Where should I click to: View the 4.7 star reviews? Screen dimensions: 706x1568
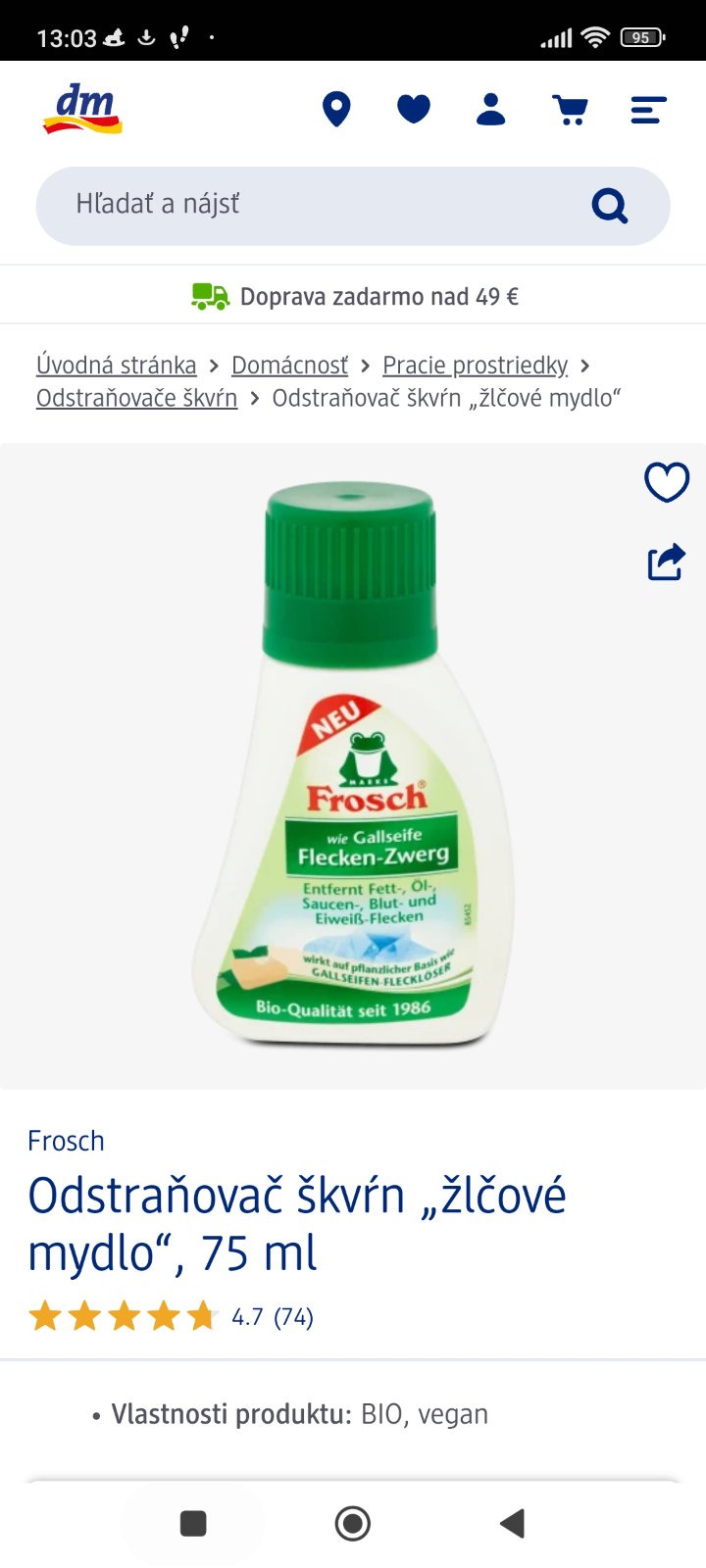(x=172, y=1316)
